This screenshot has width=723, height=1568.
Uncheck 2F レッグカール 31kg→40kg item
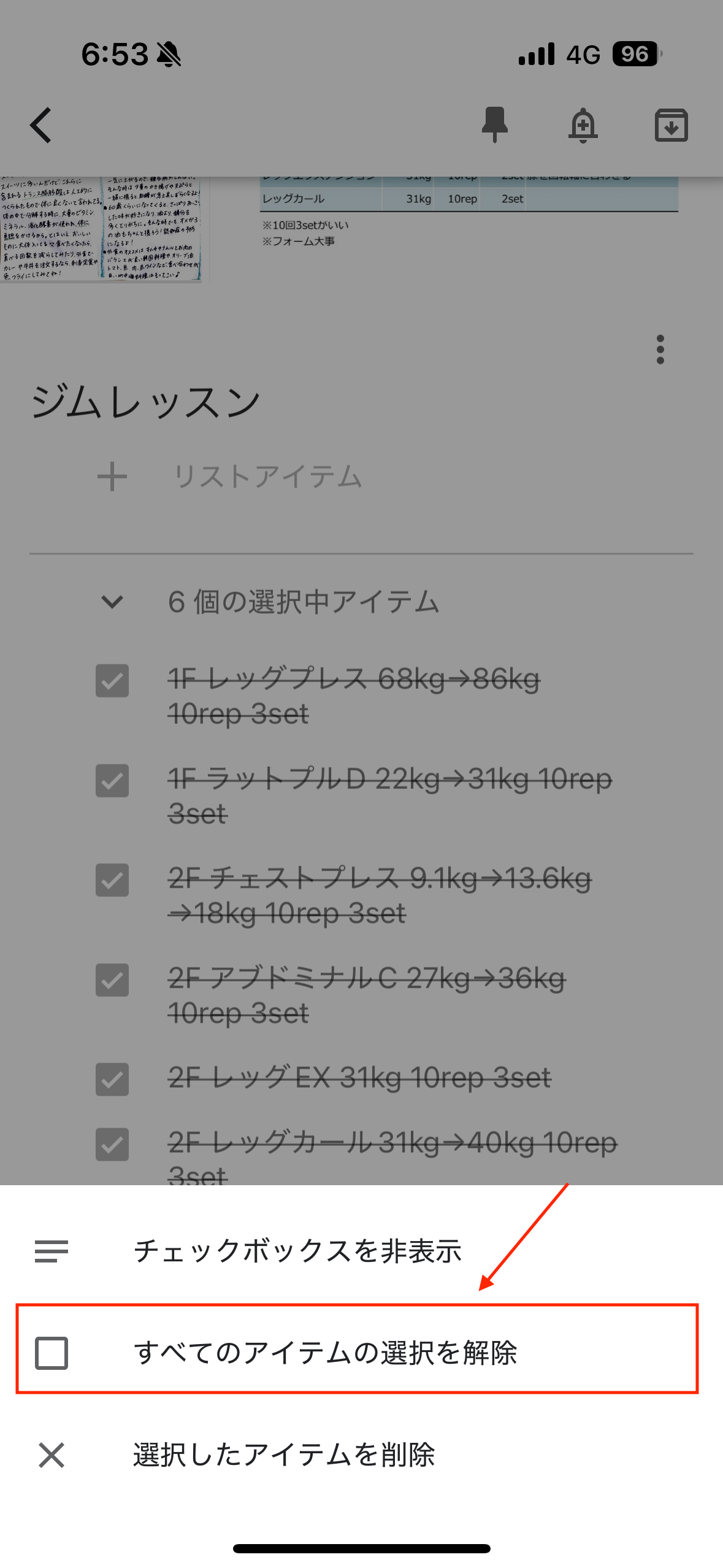[x=112, y=1145]
